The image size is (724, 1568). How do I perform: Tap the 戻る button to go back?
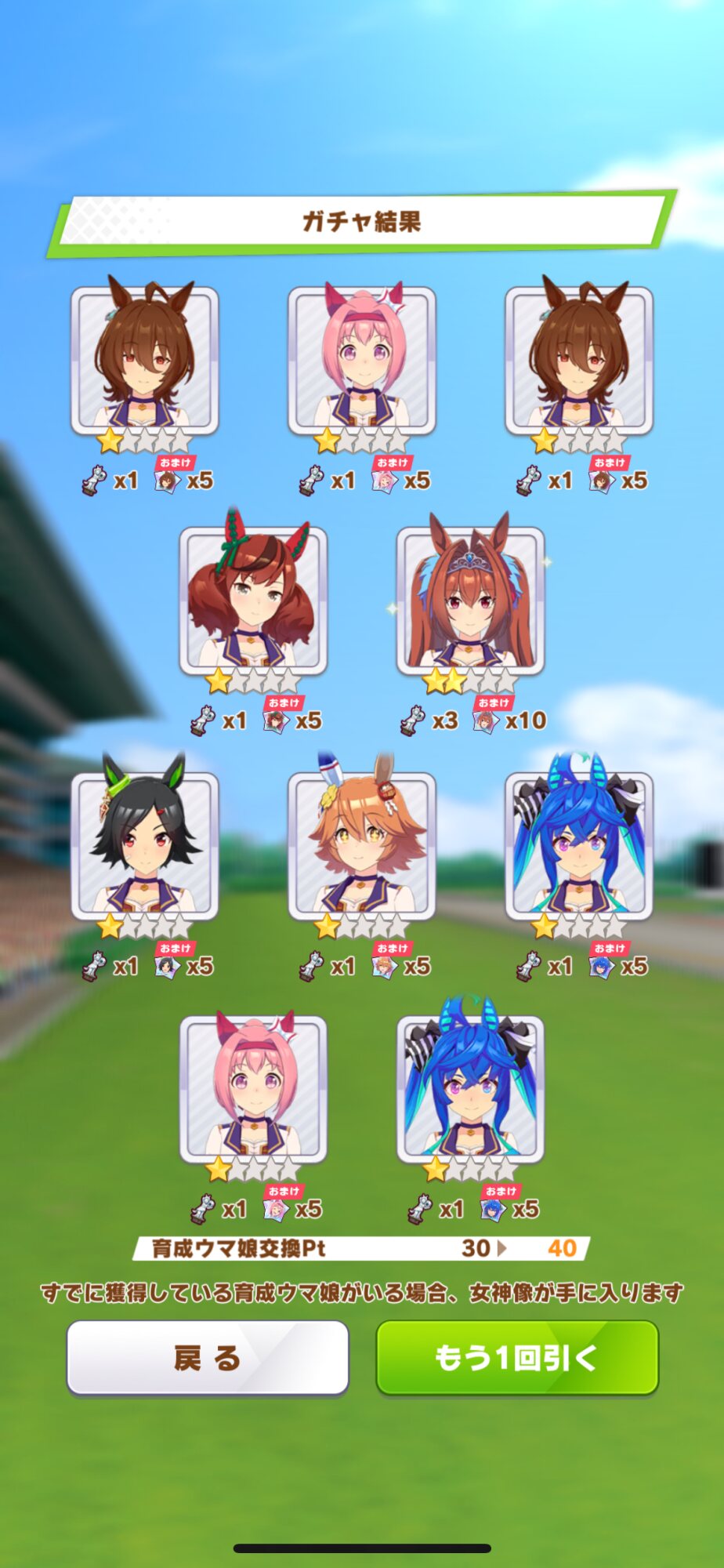point(208,1358)
